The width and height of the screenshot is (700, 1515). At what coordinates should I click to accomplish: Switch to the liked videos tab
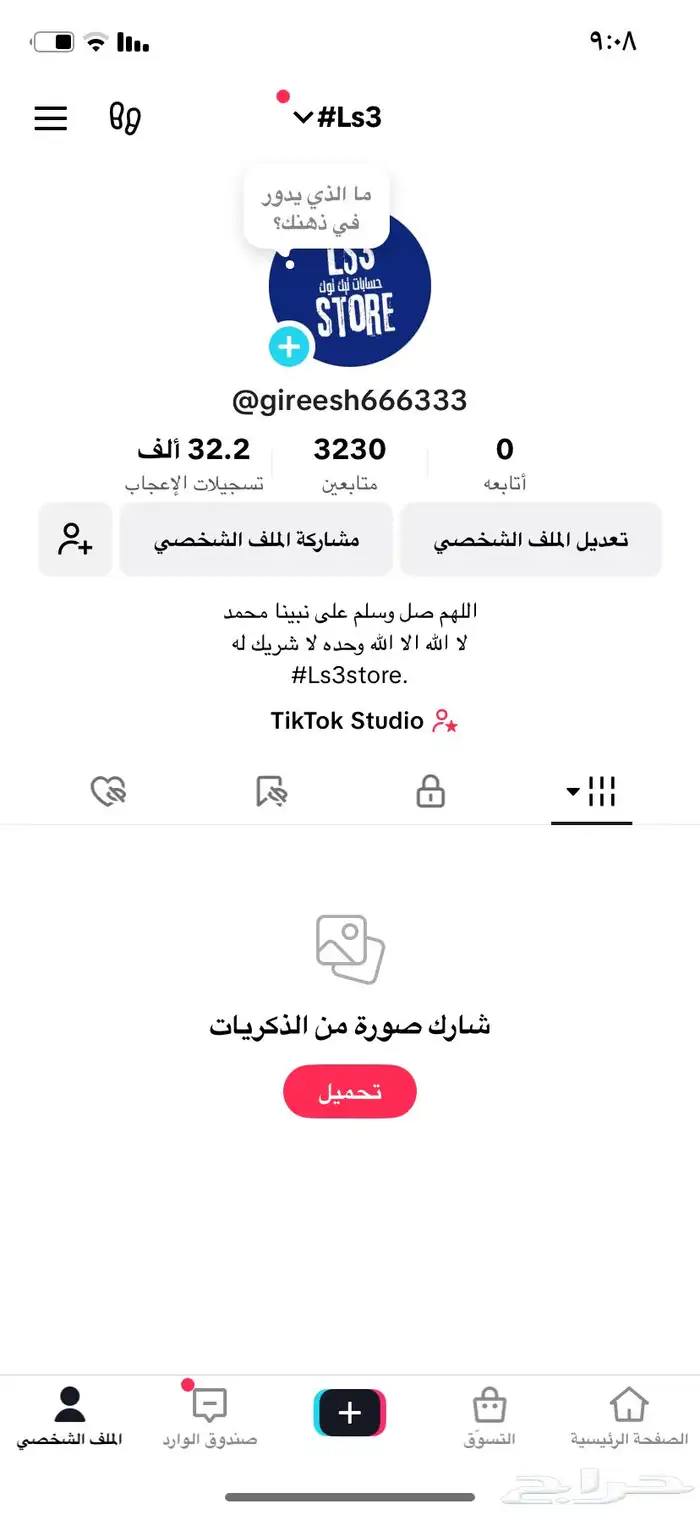point(107,793)
